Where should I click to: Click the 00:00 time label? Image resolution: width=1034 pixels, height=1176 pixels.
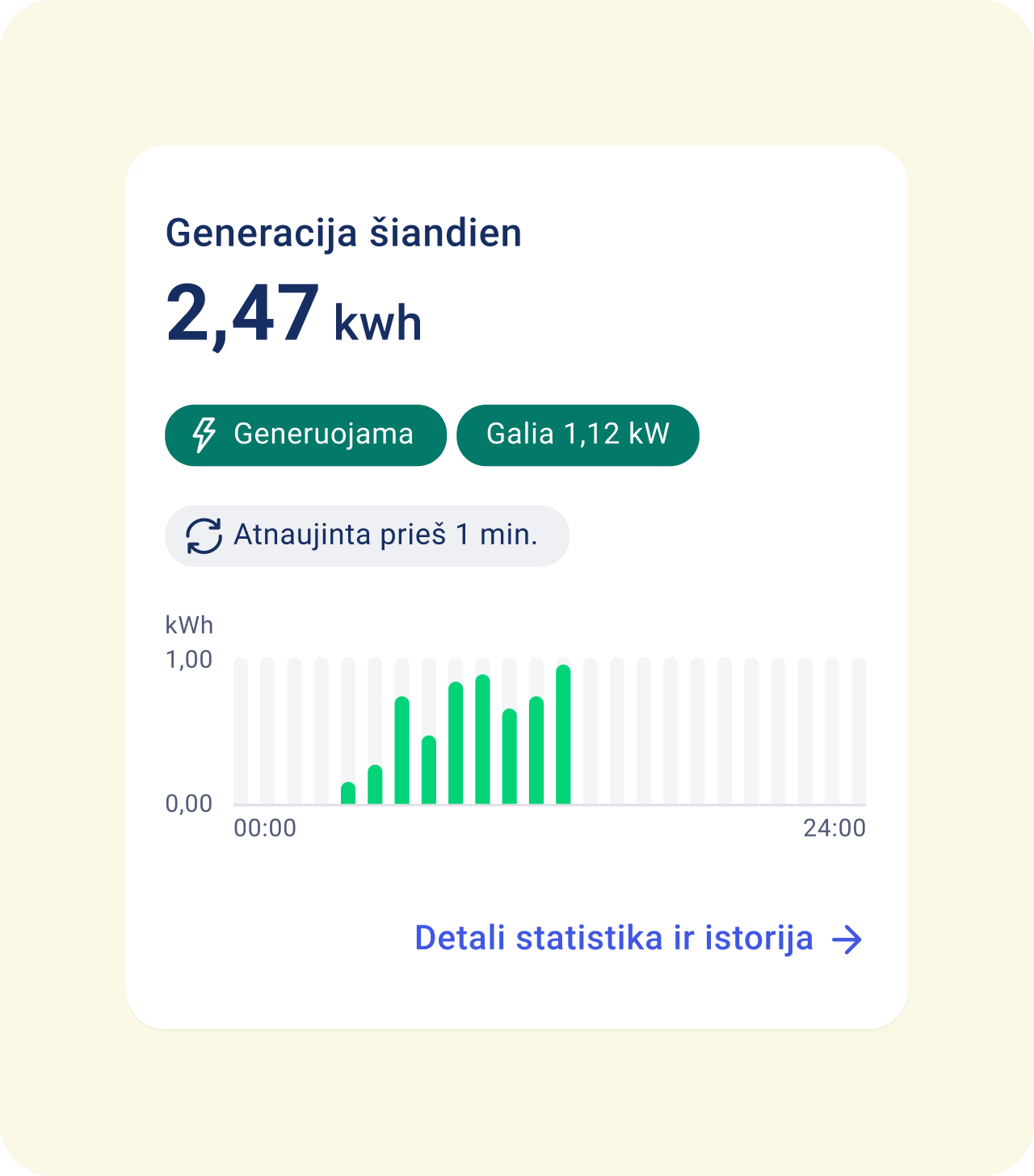(265, 828)
